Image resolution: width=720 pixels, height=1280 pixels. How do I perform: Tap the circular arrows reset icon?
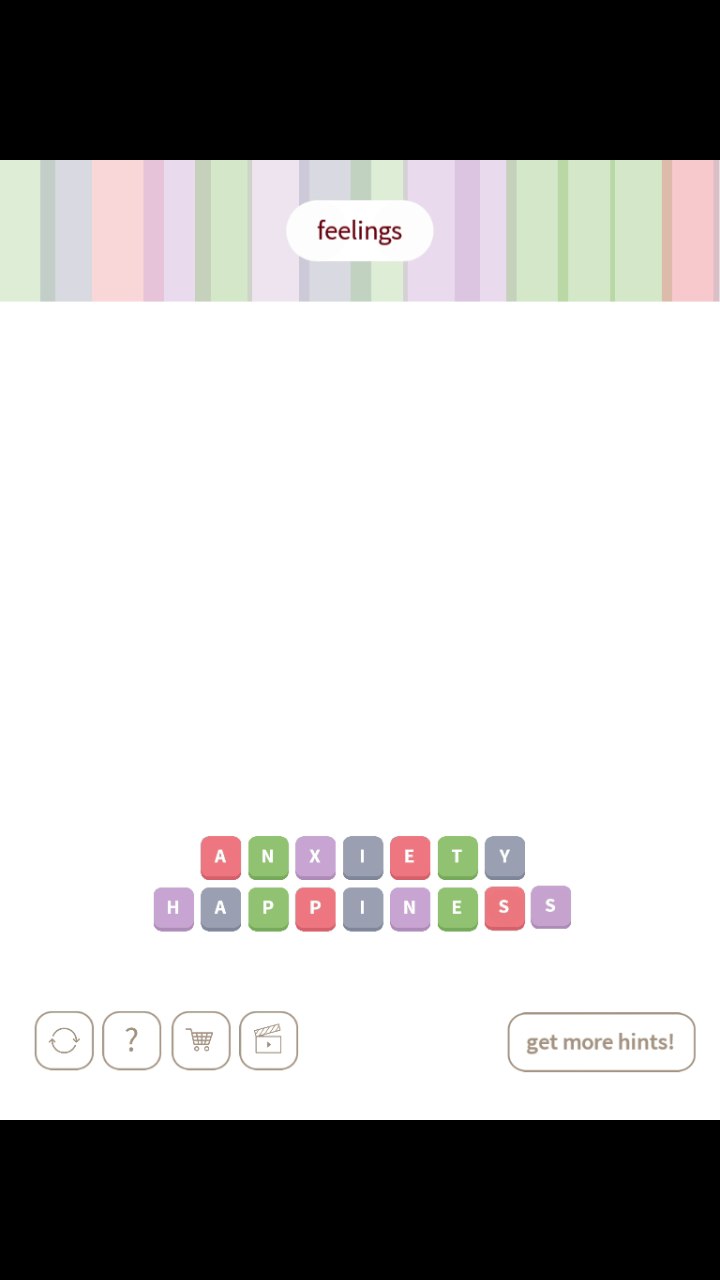64,1041
